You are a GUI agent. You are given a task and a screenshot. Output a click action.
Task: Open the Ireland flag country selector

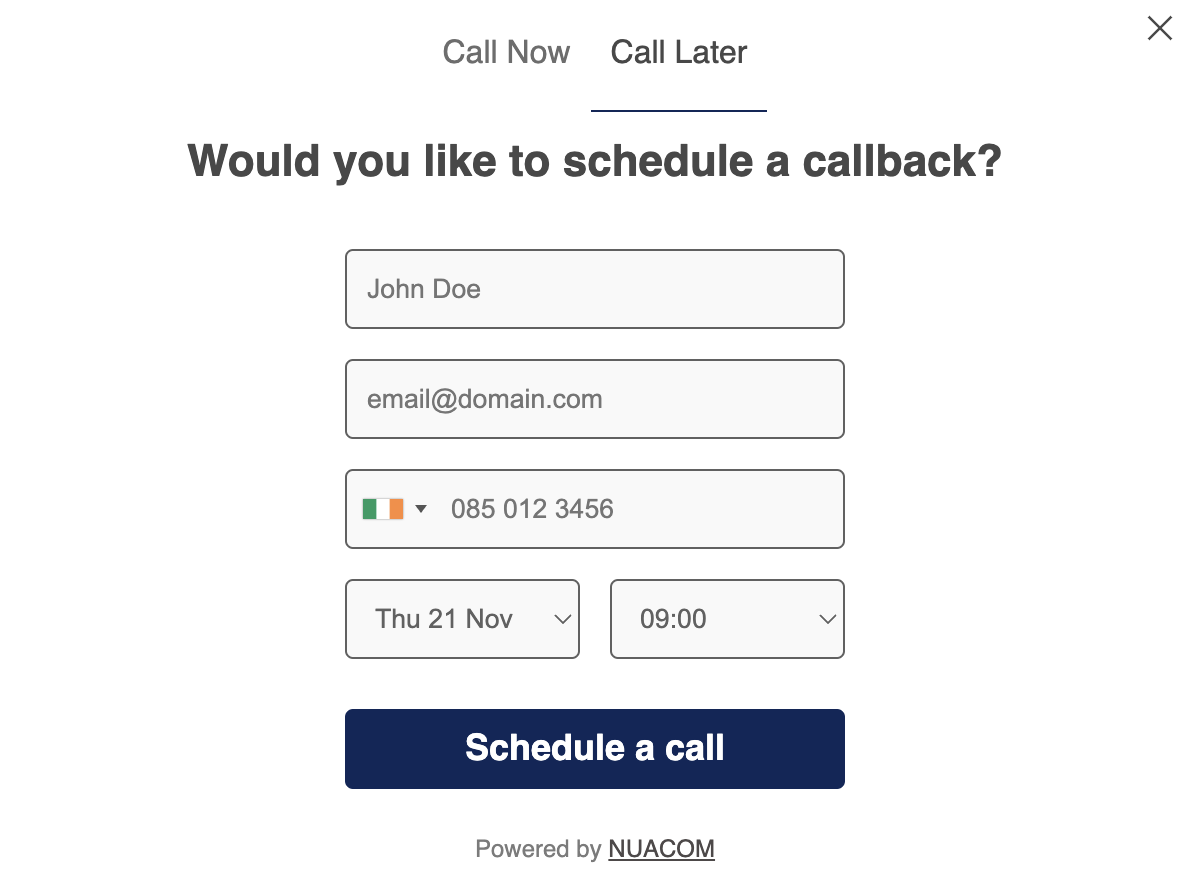click(x=394, y=509)
